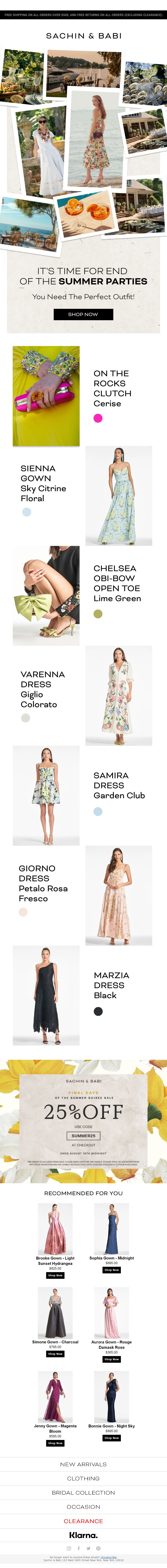The width and height of the screenshot is (167, 1568).
Task: Open the Instagram icon in the footer
Action: tap(69, 1548)
